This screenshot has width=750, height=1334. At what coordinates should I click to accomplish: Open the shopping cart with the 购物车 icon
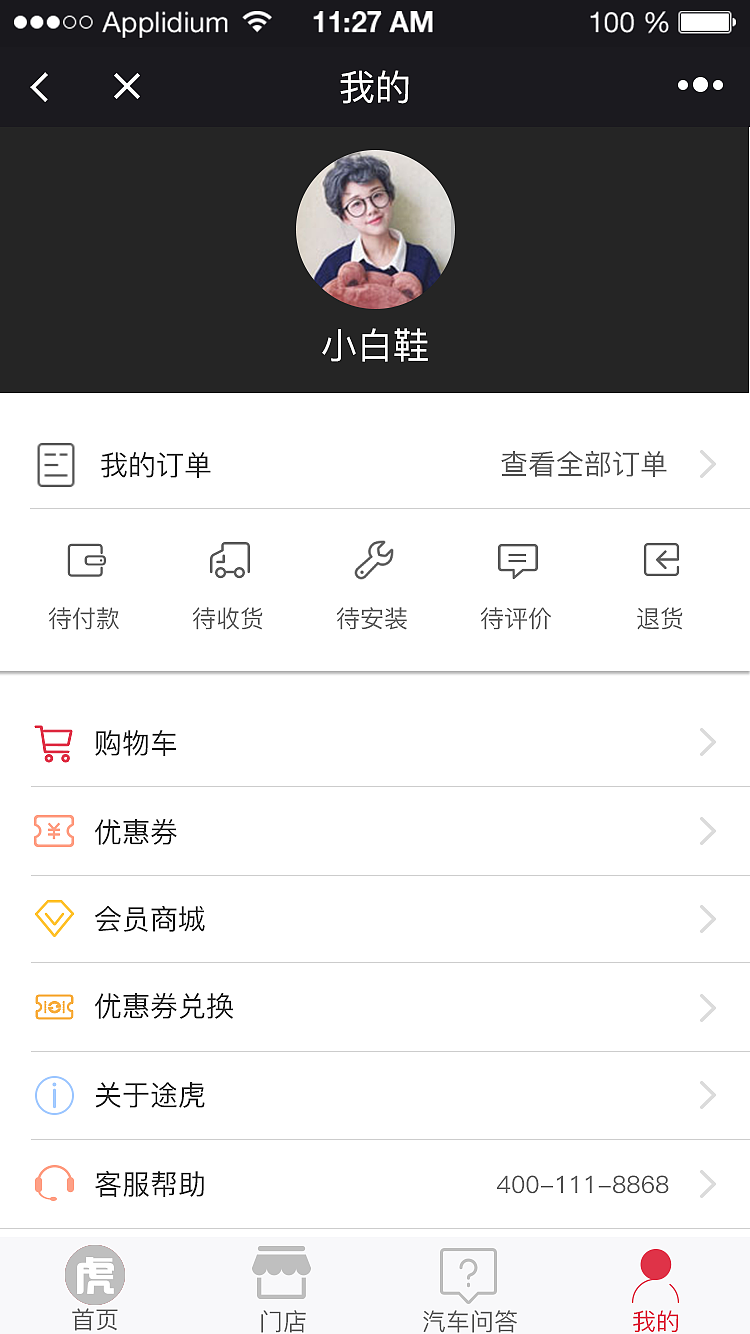[55, 743]
